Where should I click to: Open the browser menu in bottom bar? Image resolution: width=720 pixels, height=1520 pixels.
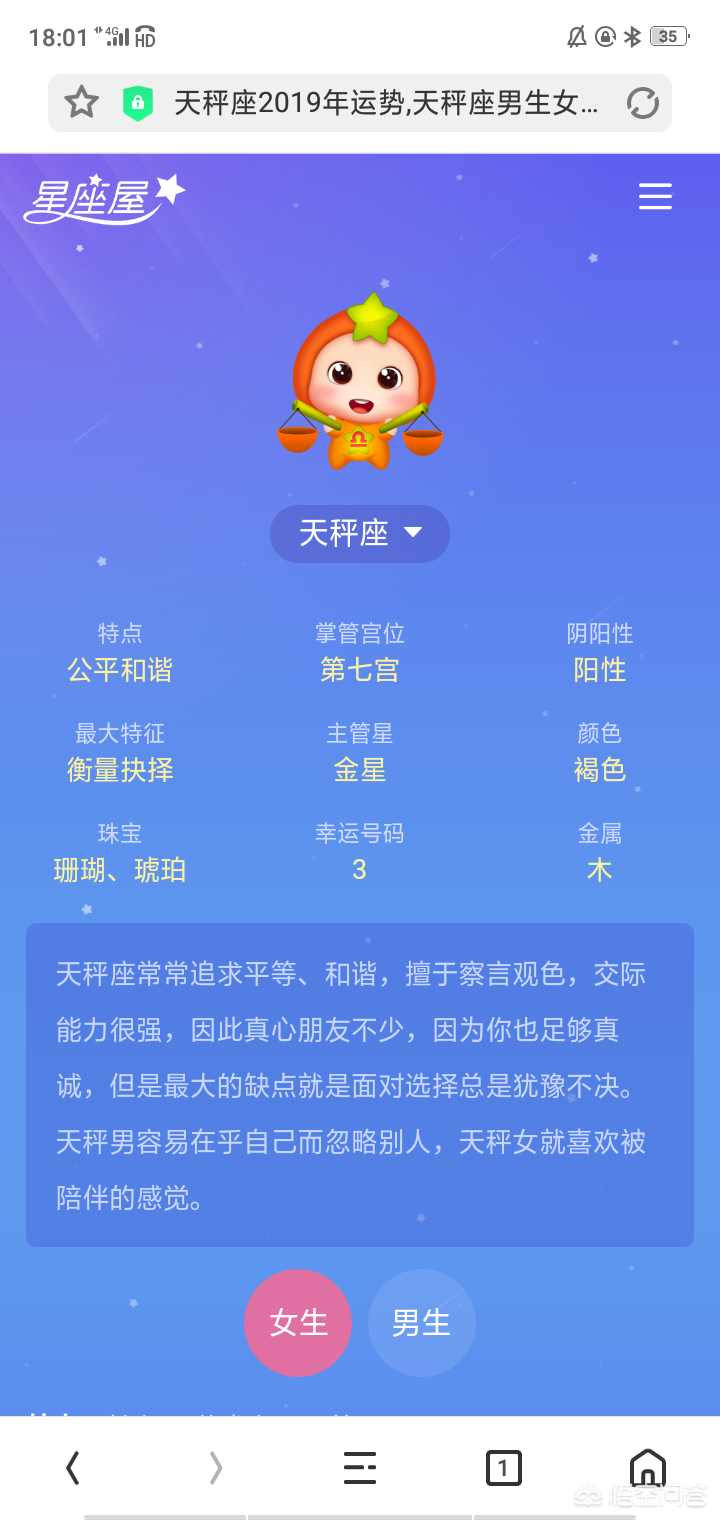(360, 1468)
